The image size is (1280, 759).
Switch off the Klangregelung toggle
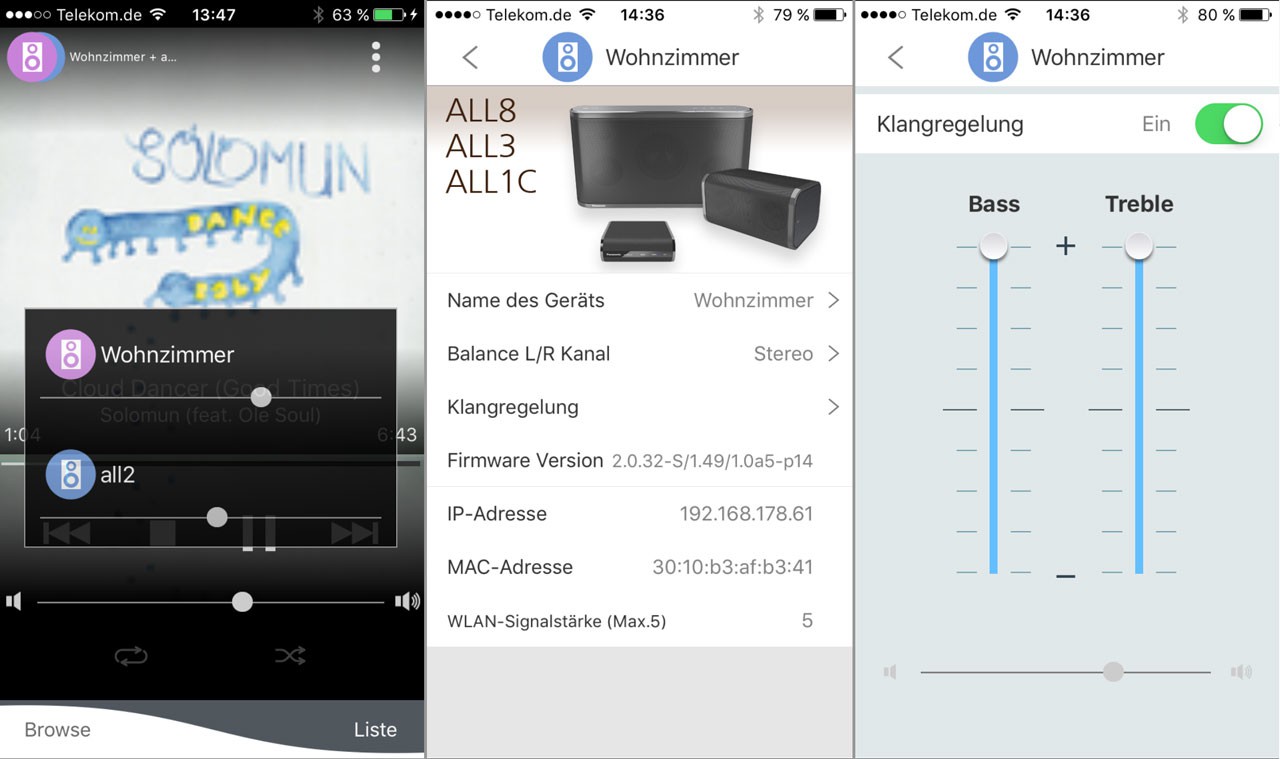(x=1228, y=124)
